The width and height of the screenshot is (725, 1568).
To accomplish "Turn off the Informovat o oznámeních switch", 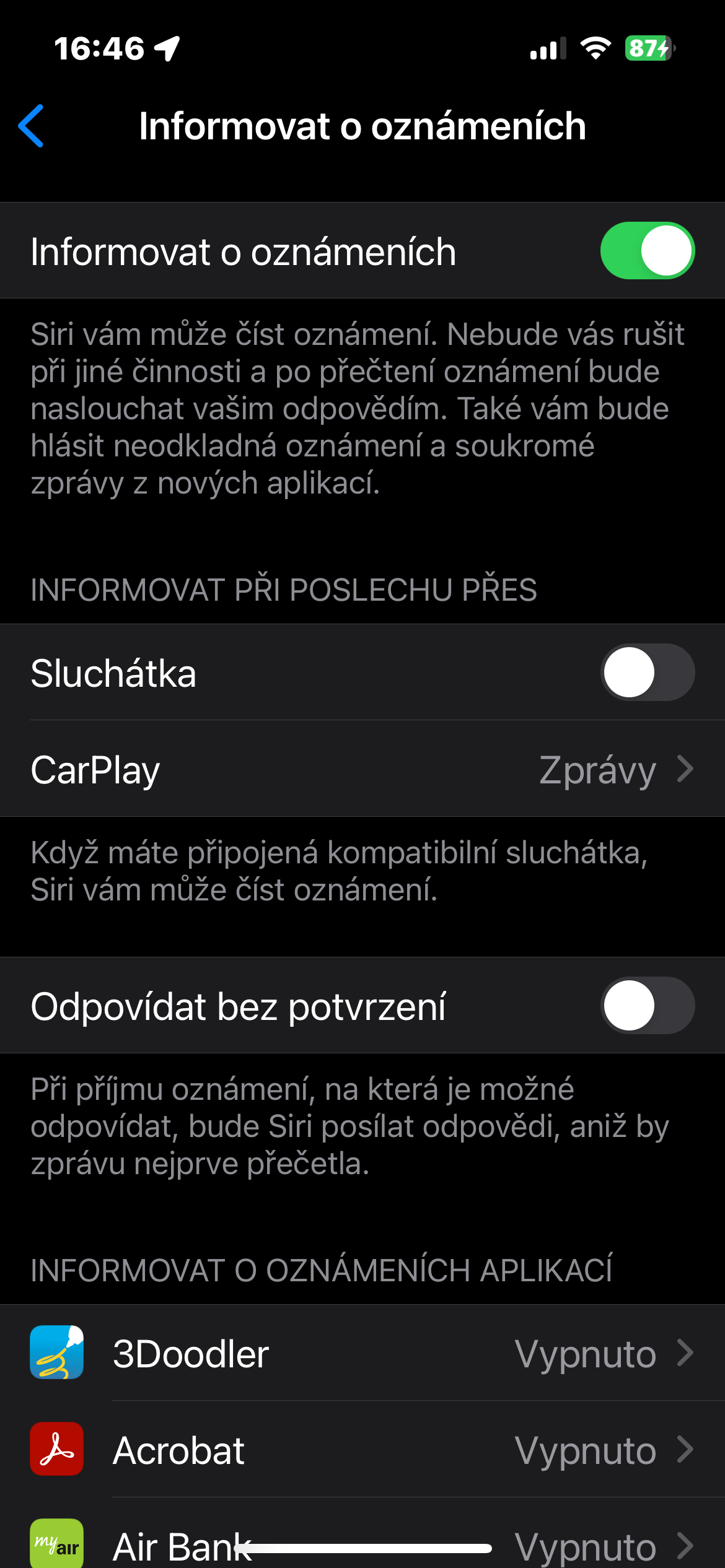I will coord(647,251).
